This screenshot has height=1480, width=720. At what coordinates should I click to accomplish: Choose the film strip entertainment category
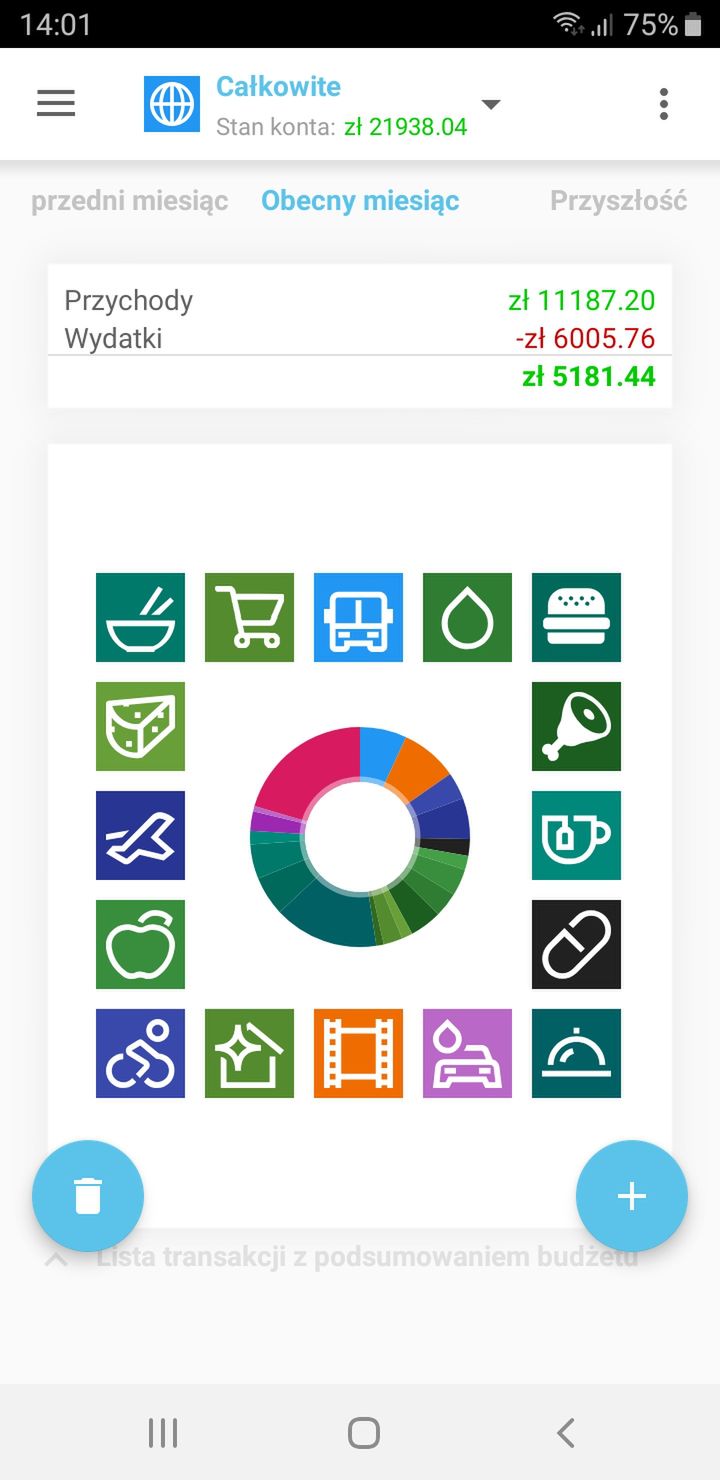point(358,1053)
